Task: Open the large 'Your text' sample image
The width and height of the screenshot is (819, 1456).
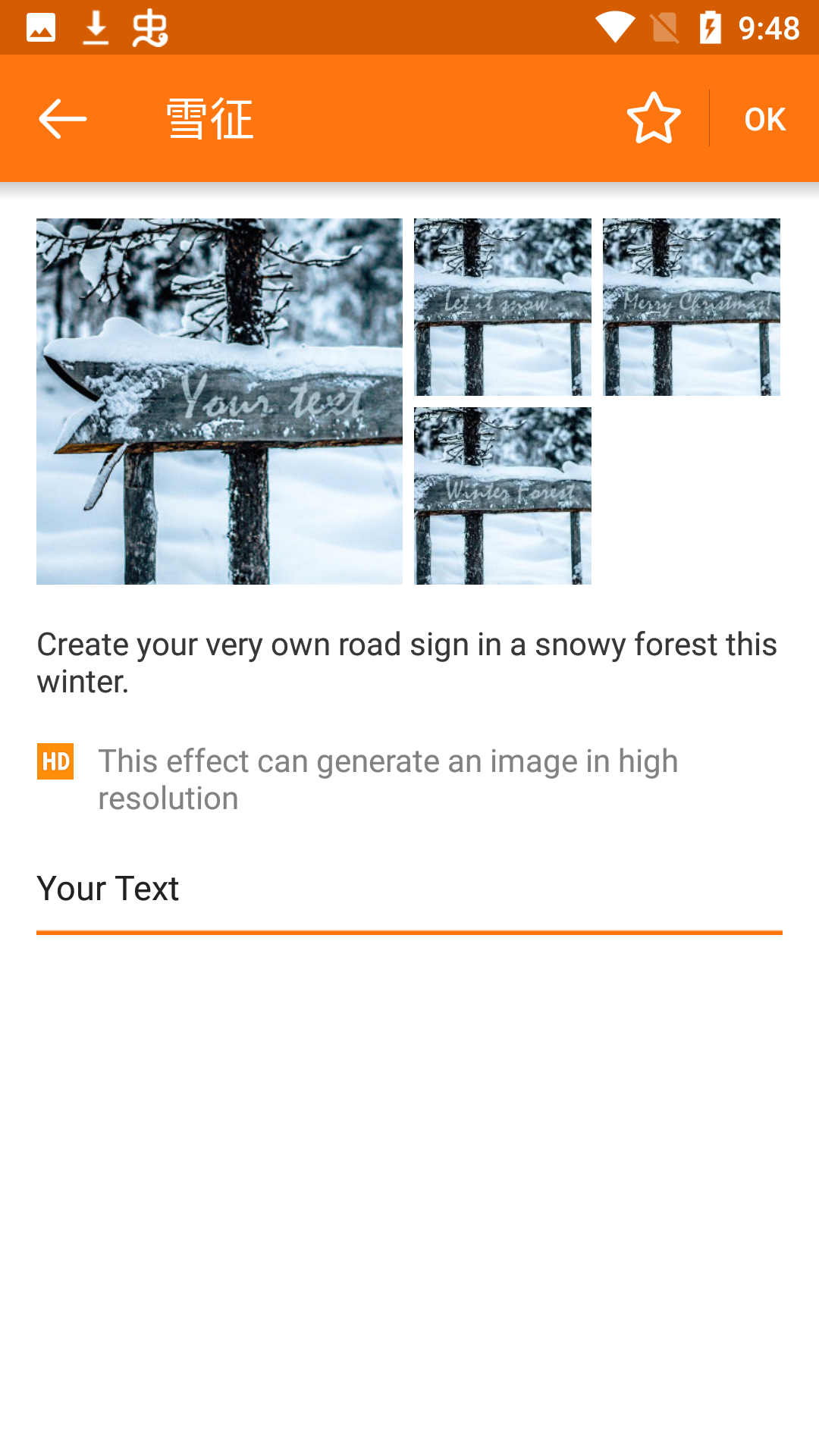Action: point(219,401)
